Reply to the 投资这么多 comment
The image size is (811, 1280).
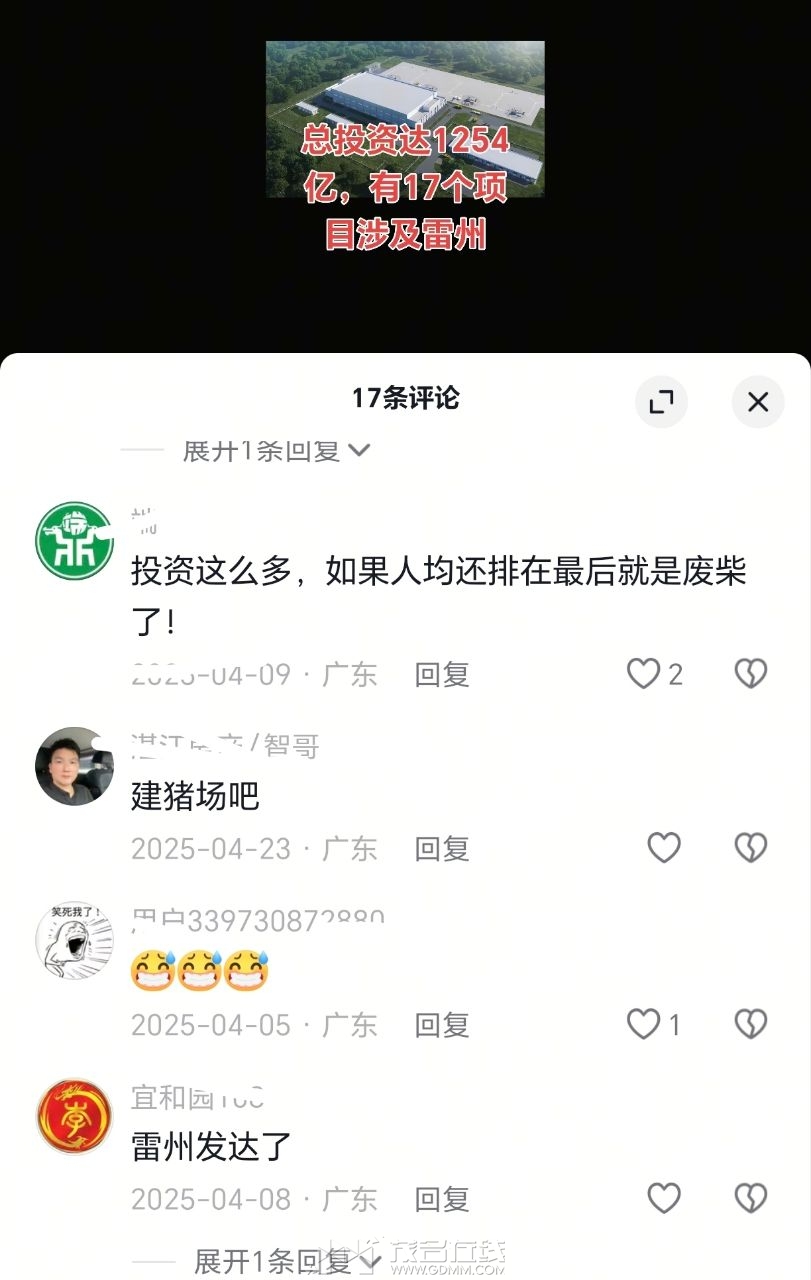442,675
